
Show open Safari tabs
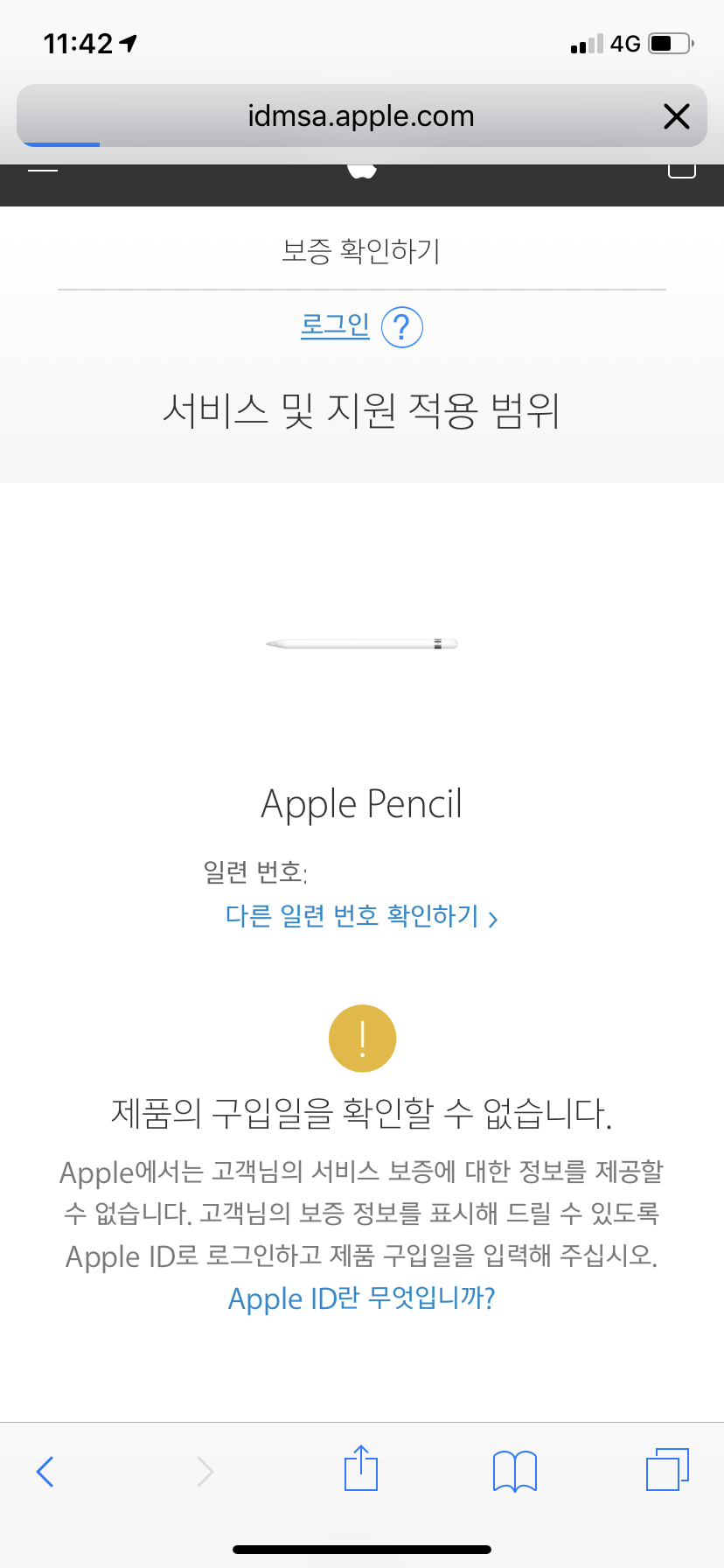[667, 1470]
